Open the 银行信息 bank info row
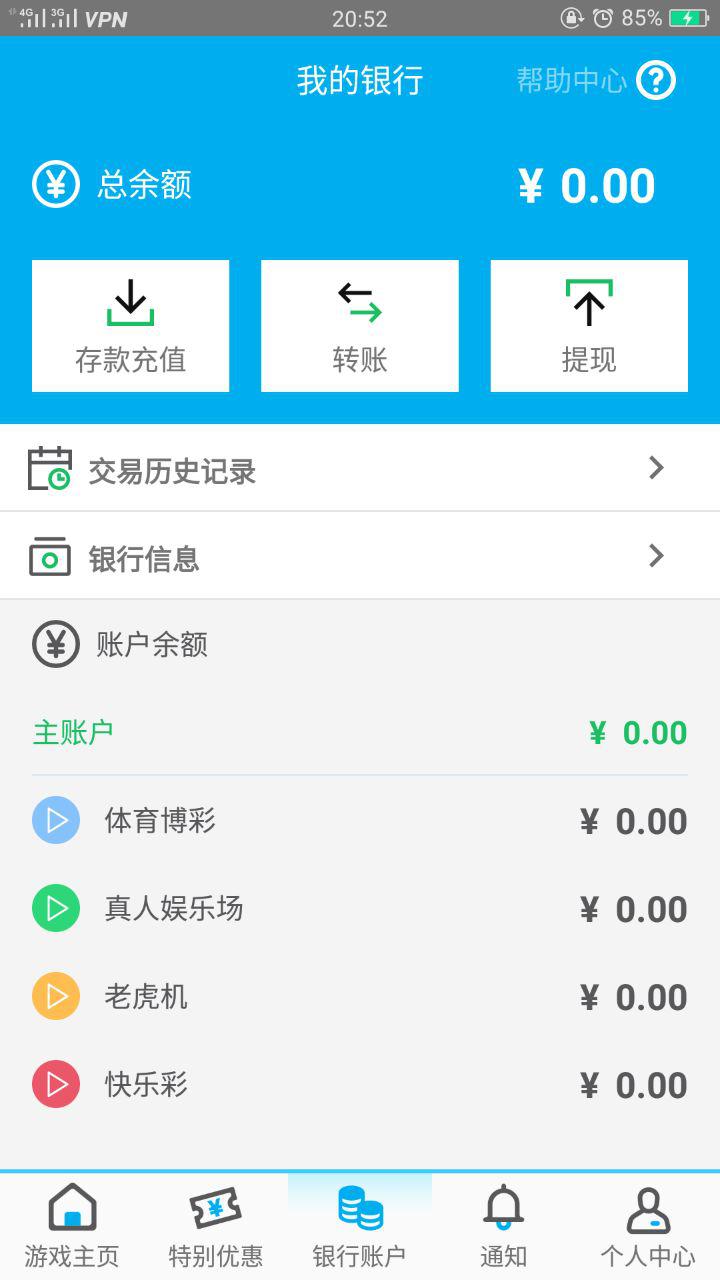 [x=360, y=557]
